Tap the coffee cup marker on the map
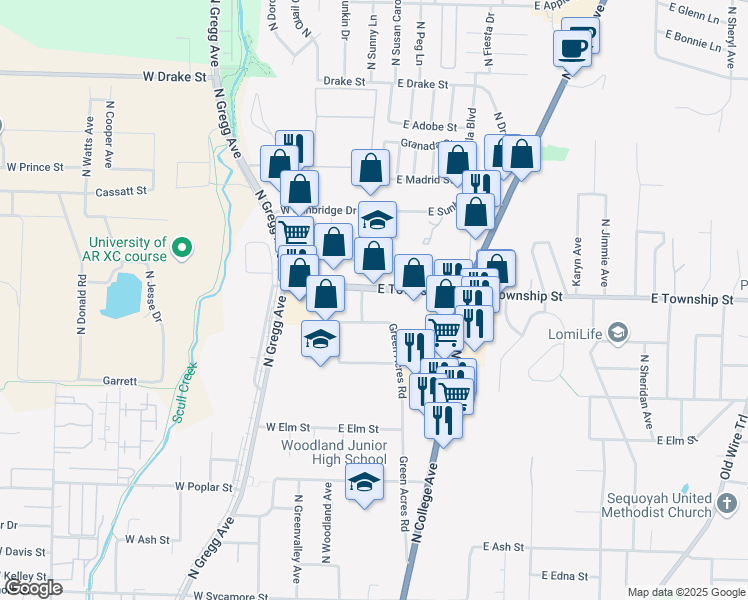This screenshot has height=600, width=748. 572,47
